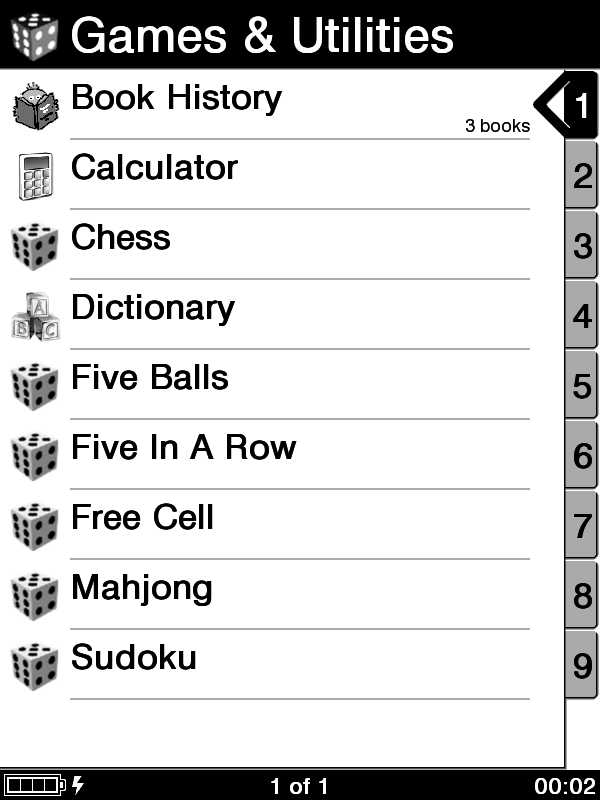
Task: Tap side tab number 8
Action: pos(583,595)
